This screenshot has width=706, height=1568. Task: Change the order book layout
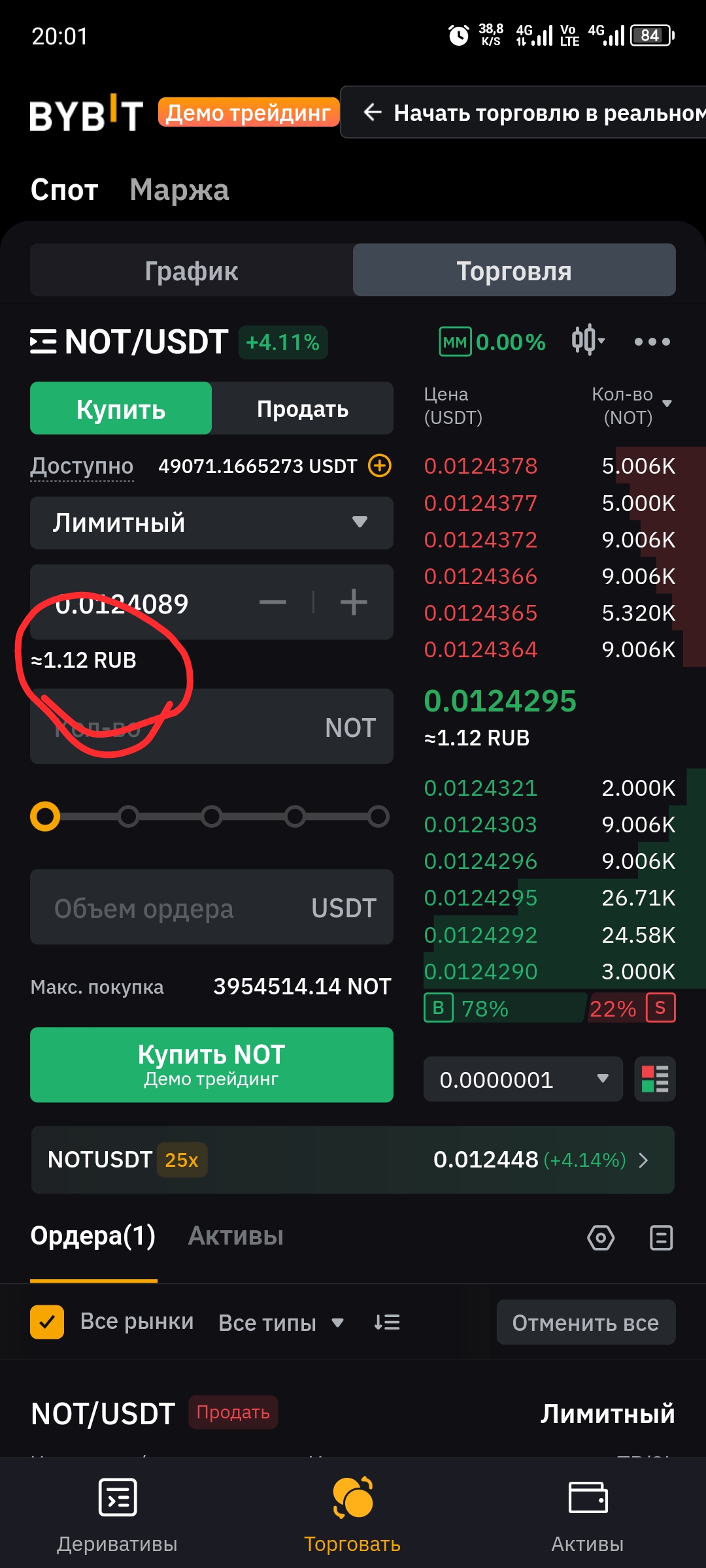tap(655, 1079)
